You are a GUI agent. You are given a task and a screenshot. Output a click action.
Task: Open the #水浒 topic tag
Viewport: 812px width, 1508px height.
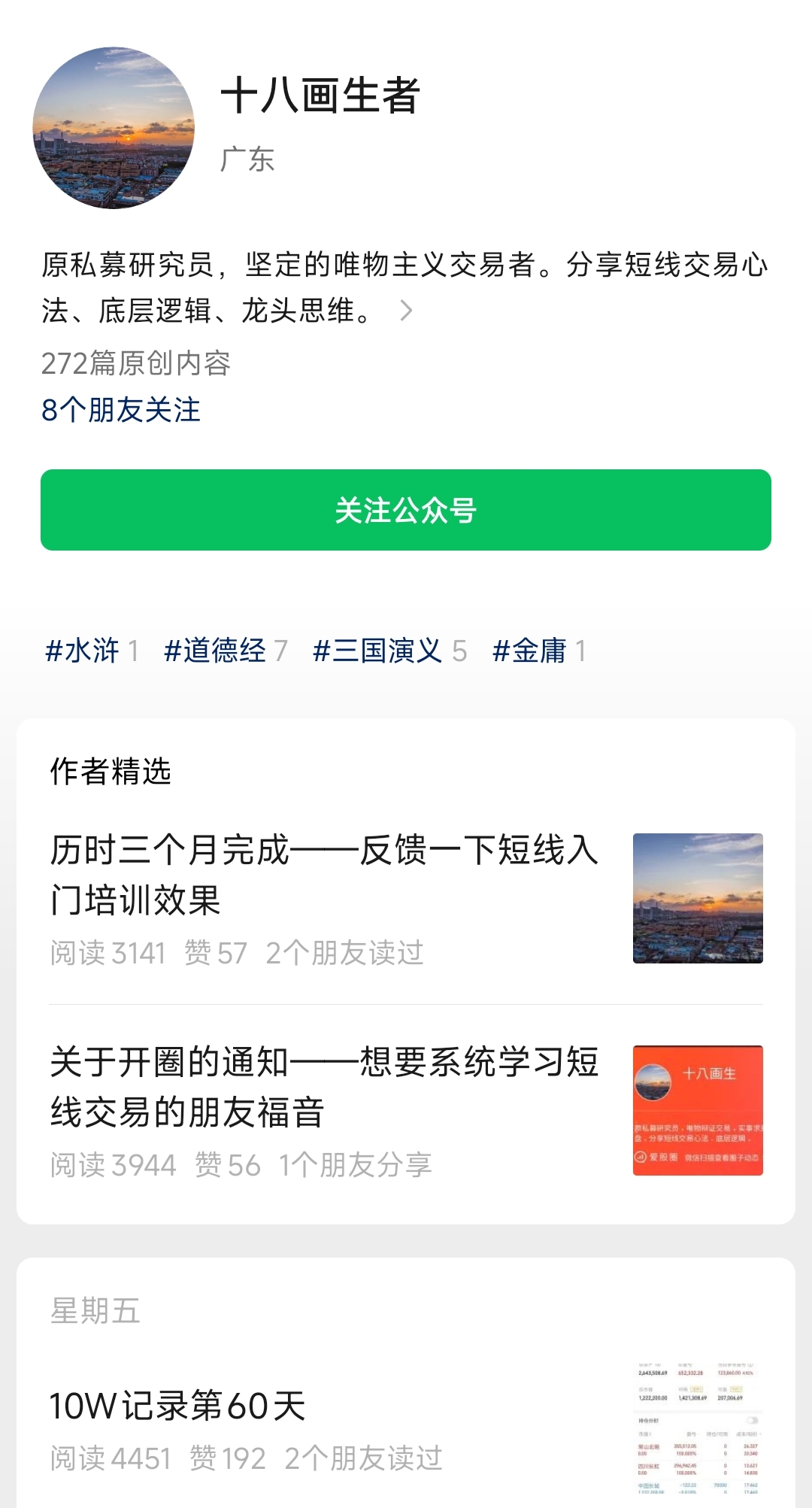[83, 651]
